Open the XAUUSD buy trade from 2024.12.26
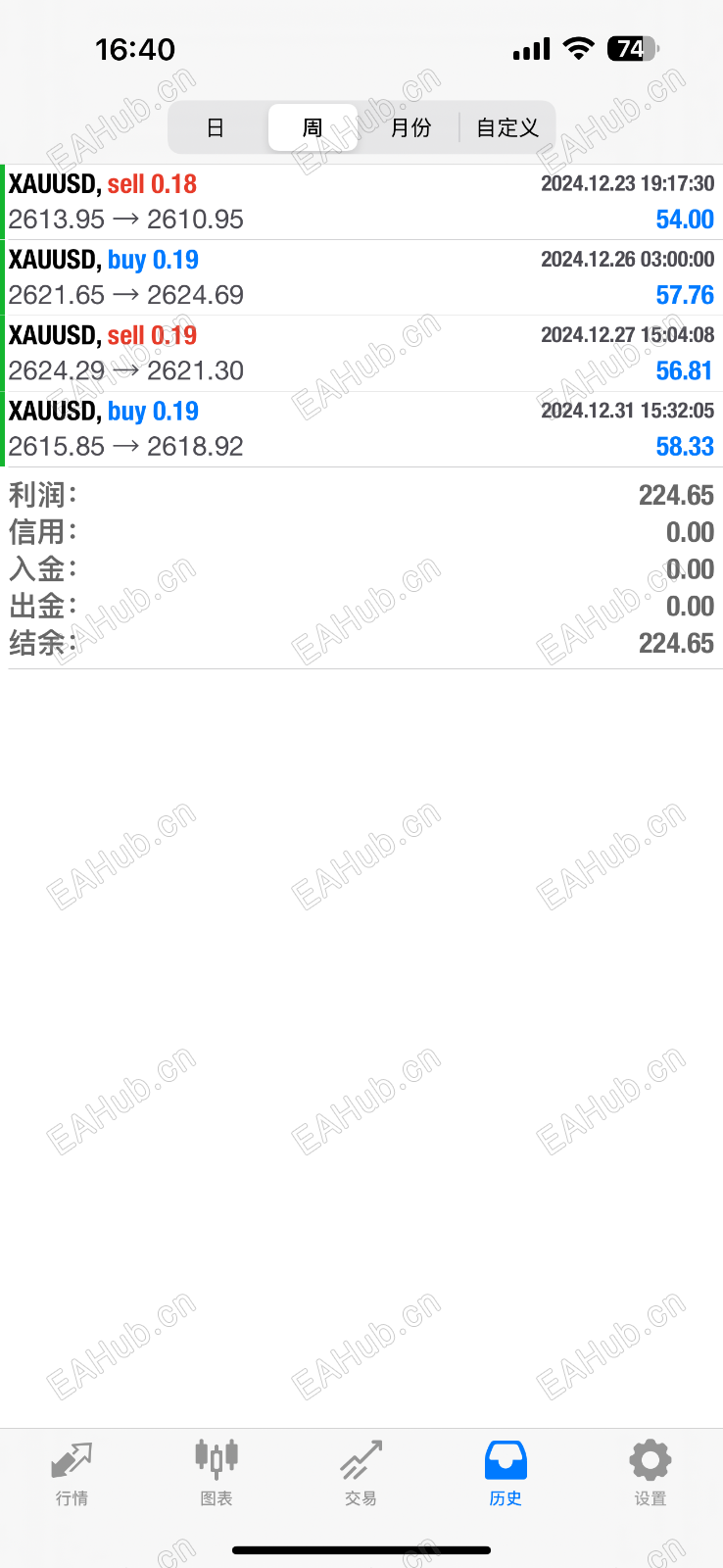 [361, 277]
